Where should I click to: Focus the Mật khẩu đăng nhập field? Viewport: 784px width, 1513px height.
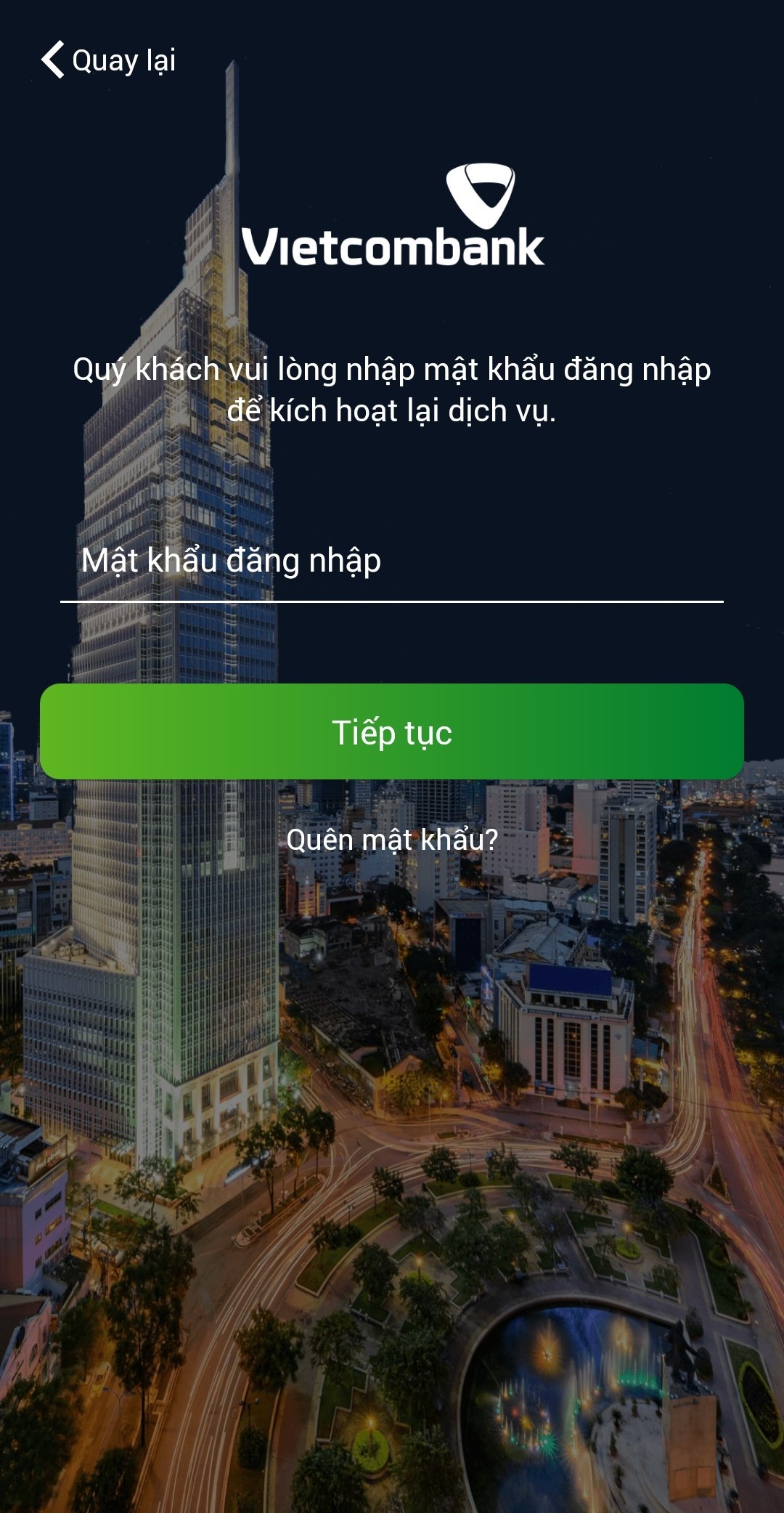point(391,561)
